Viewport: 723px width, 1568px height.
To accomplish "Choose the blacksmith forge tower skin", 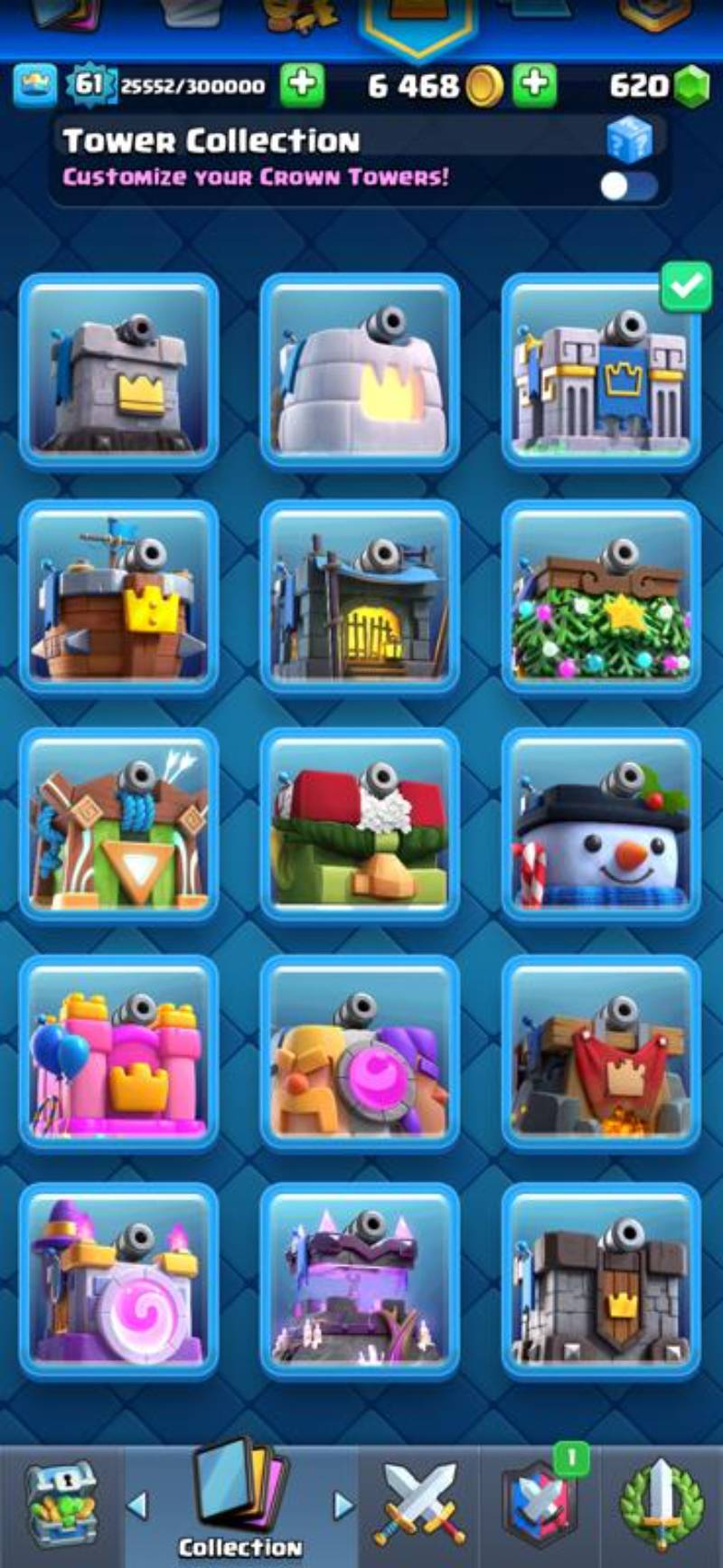I will click(360, 598).
